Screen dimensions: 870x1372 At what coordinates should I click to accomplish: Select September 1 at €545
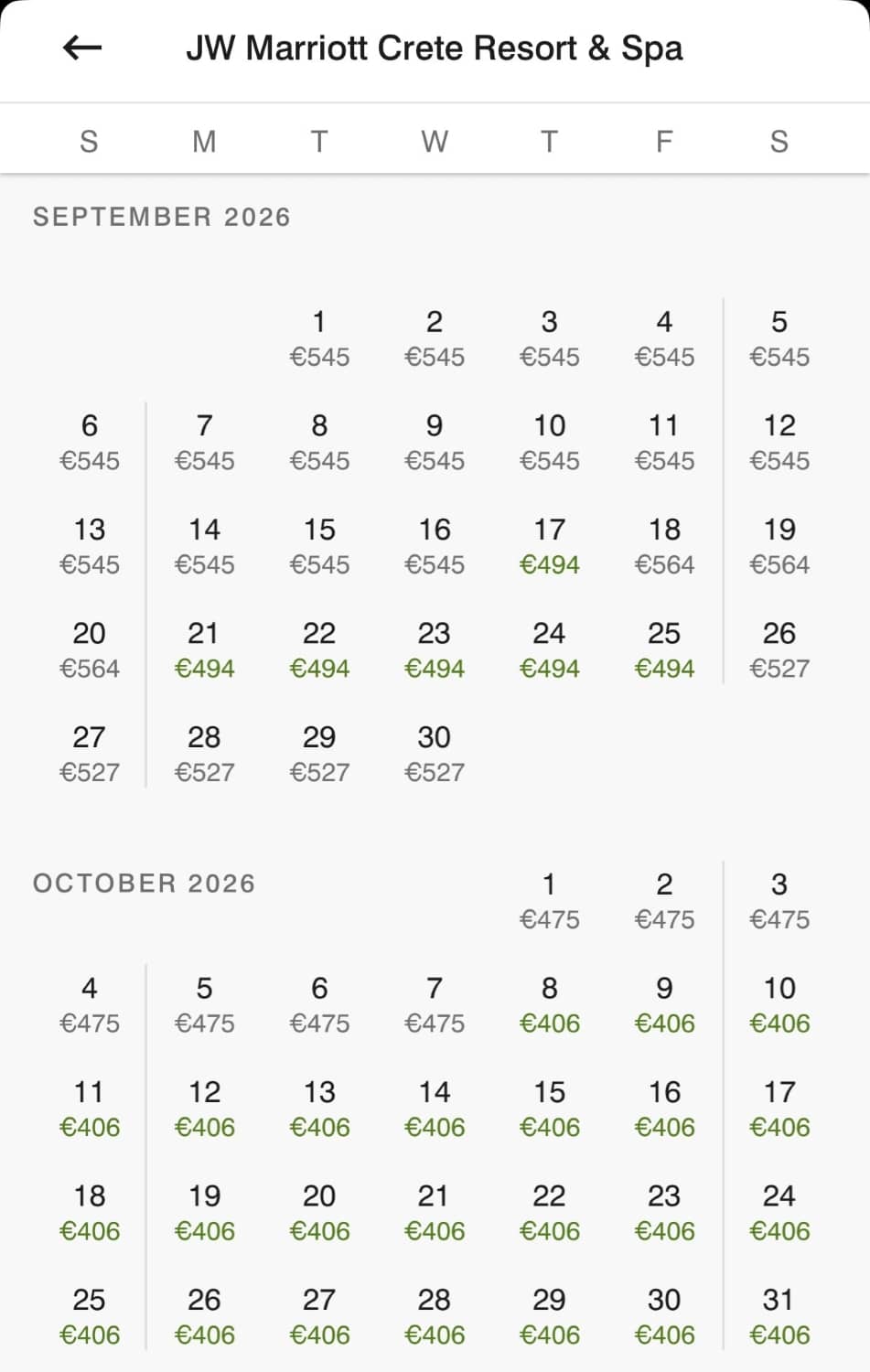coord(318,338)
